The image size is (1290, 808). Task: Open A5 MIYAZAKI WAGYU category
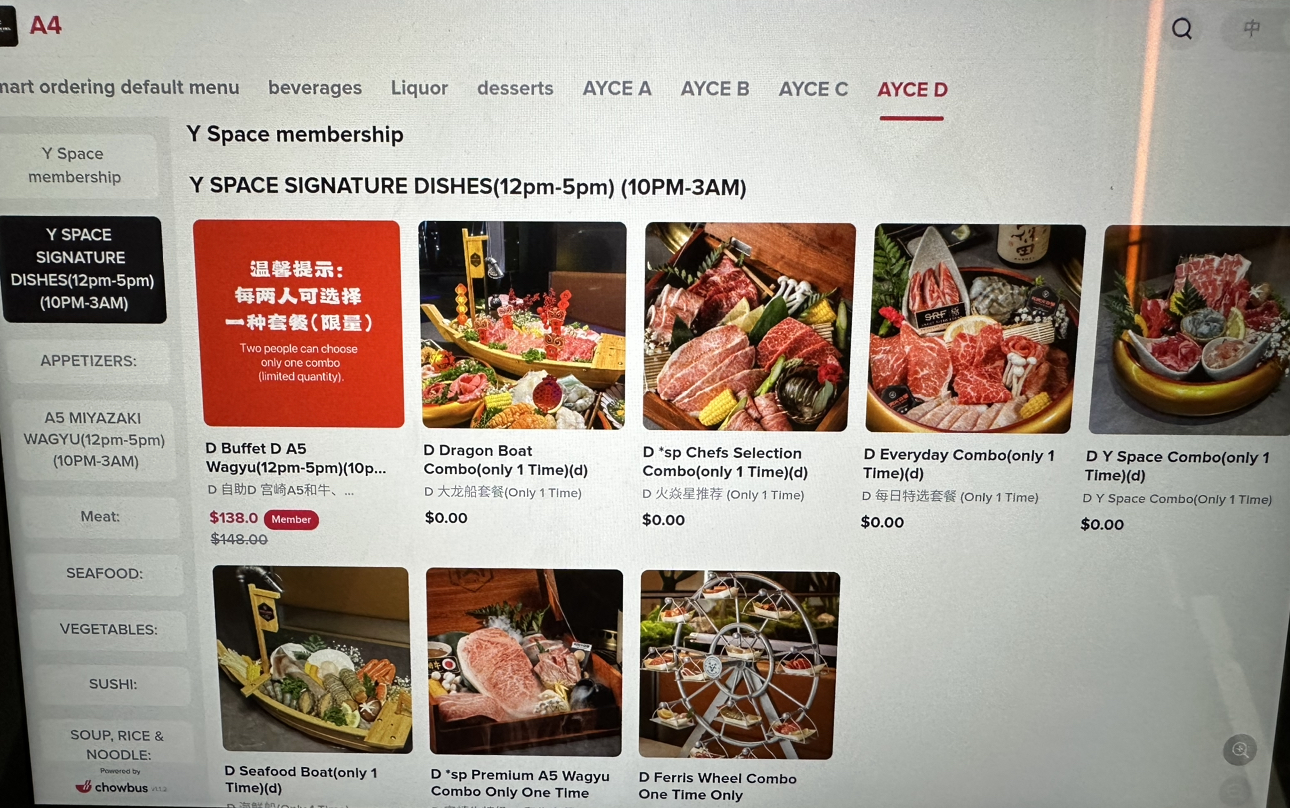click(92, 439)
